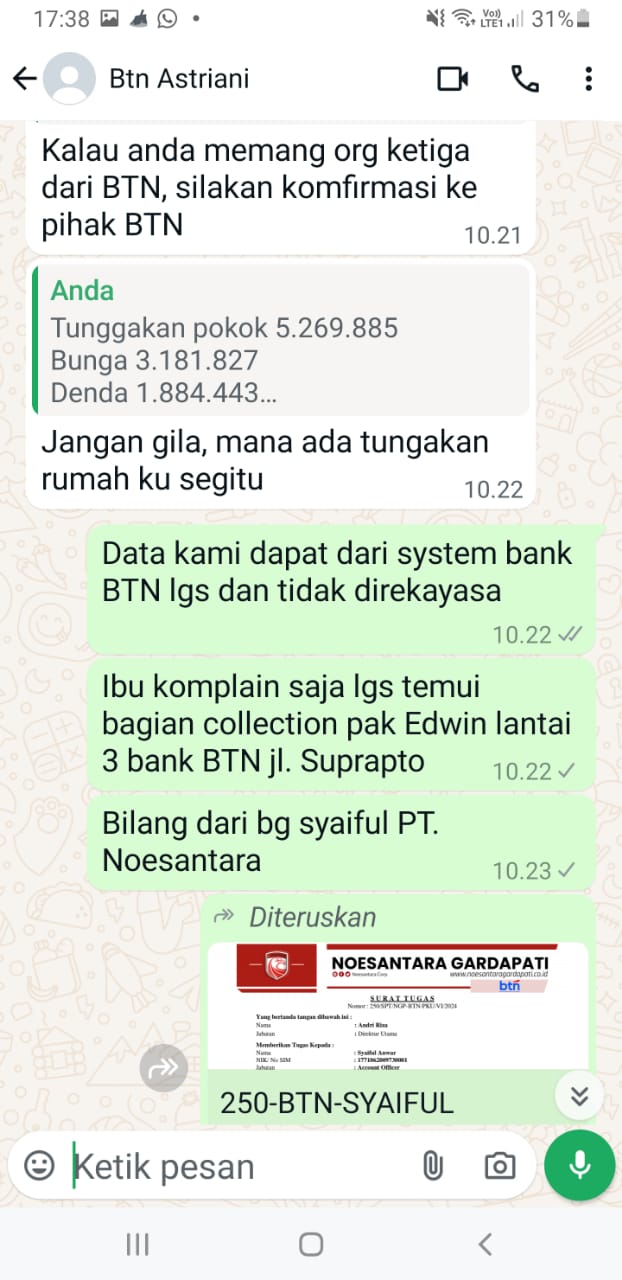Forward the Surat Tugas document

(x=163, y=1068)
